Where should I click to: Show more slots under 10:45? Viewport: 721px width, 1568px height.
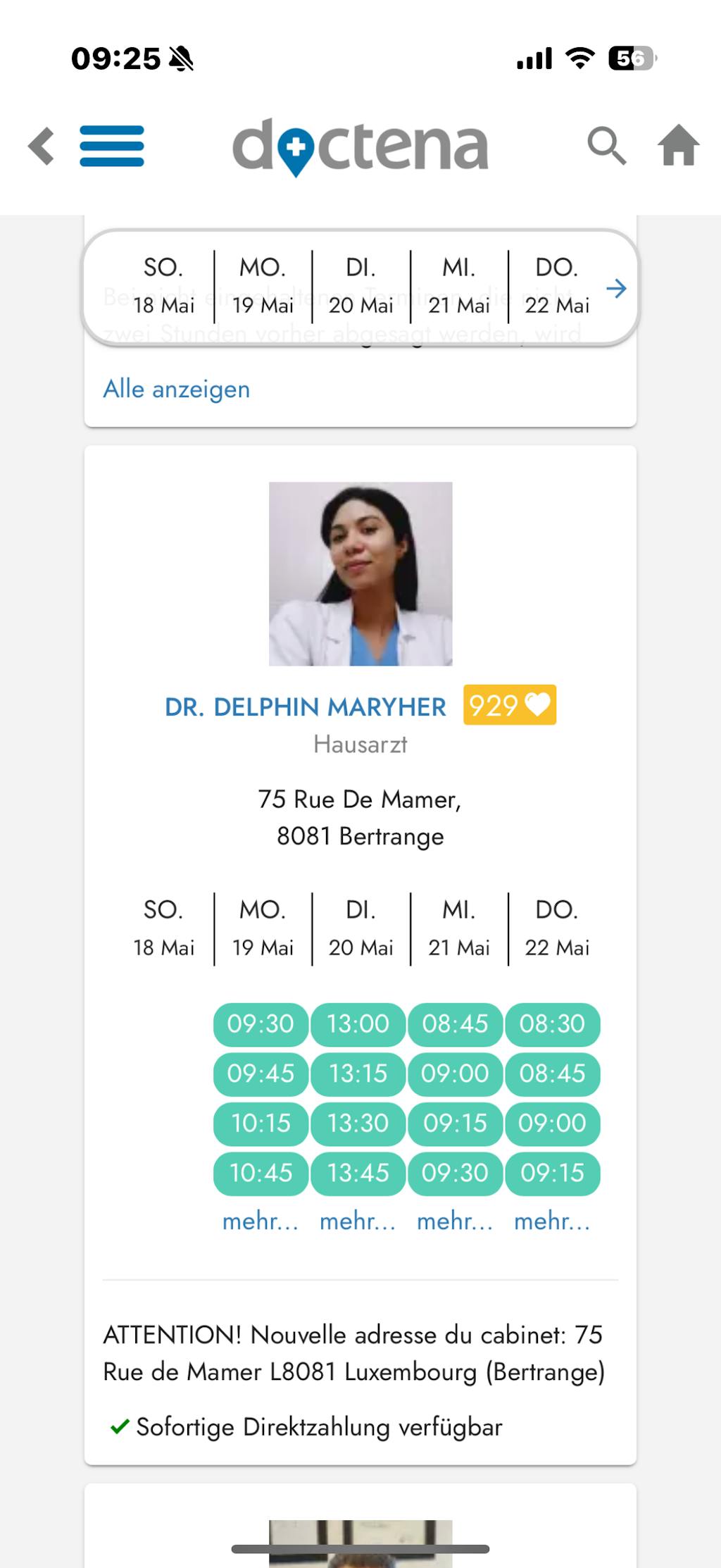(x=261, y=1221)
